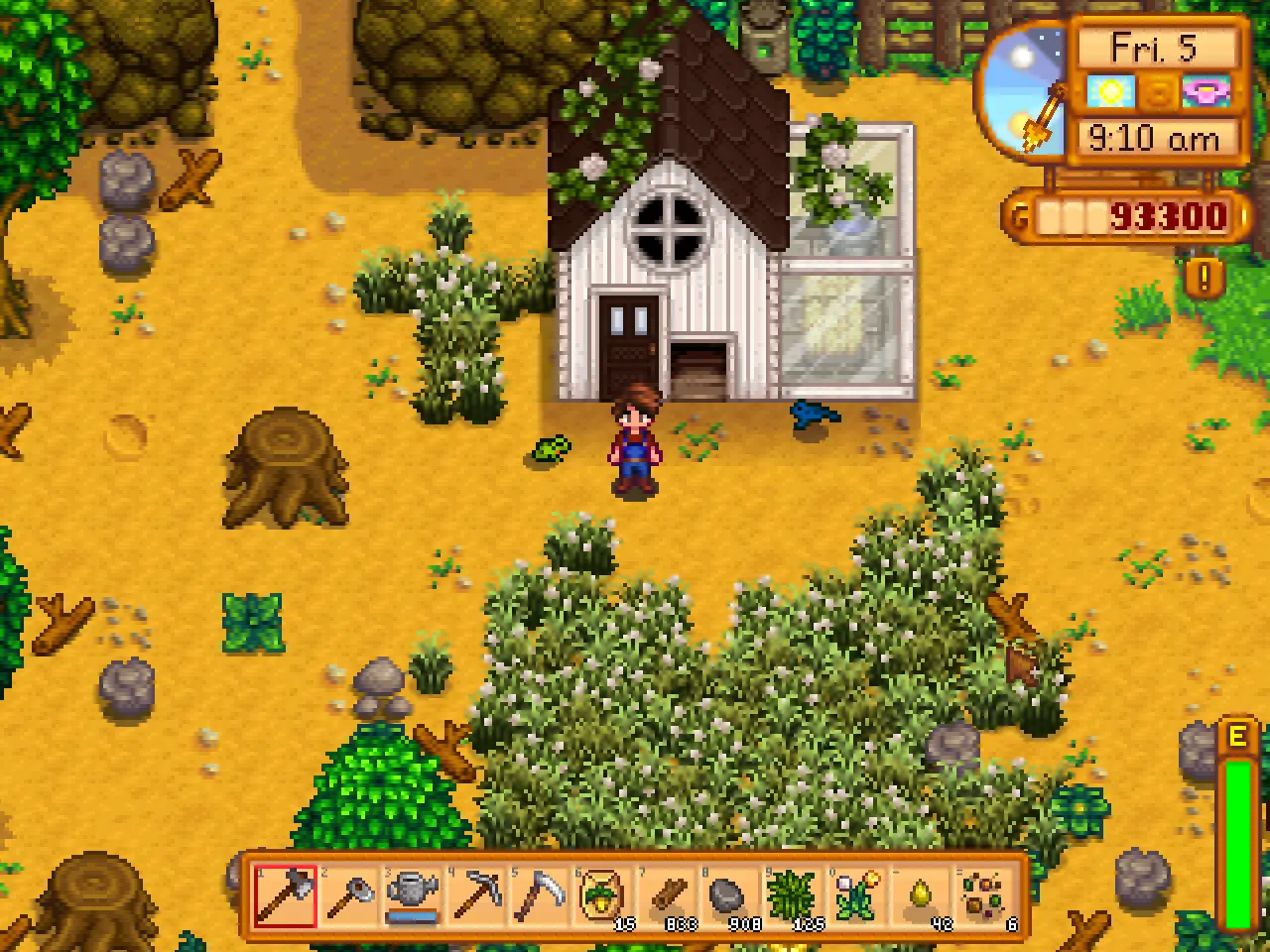Select the scythe
This screenshot has height=952, width=1270.
coord(540,895)
